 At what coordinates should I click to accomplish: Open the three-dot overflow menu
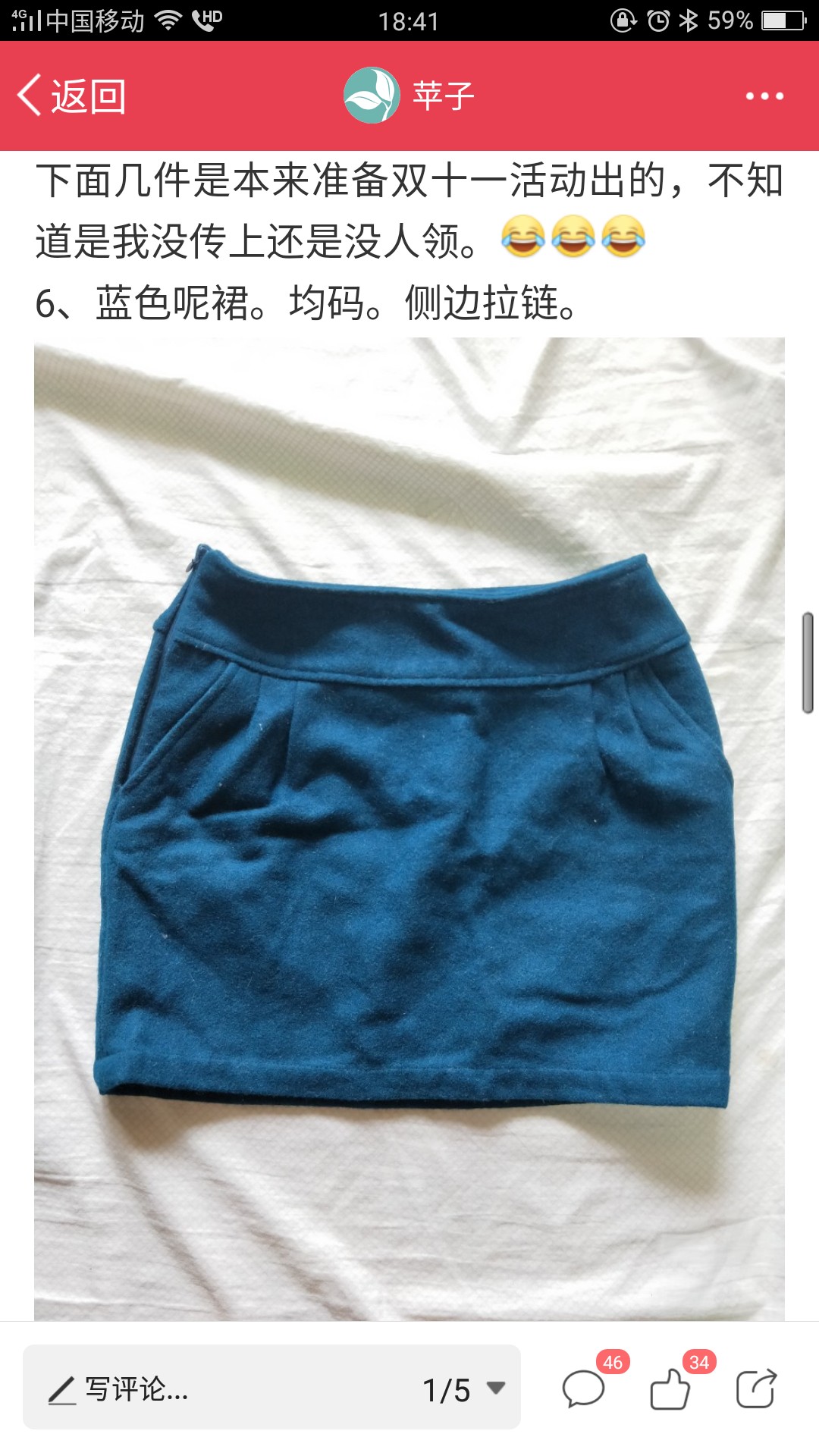click(x=764, y=96)
